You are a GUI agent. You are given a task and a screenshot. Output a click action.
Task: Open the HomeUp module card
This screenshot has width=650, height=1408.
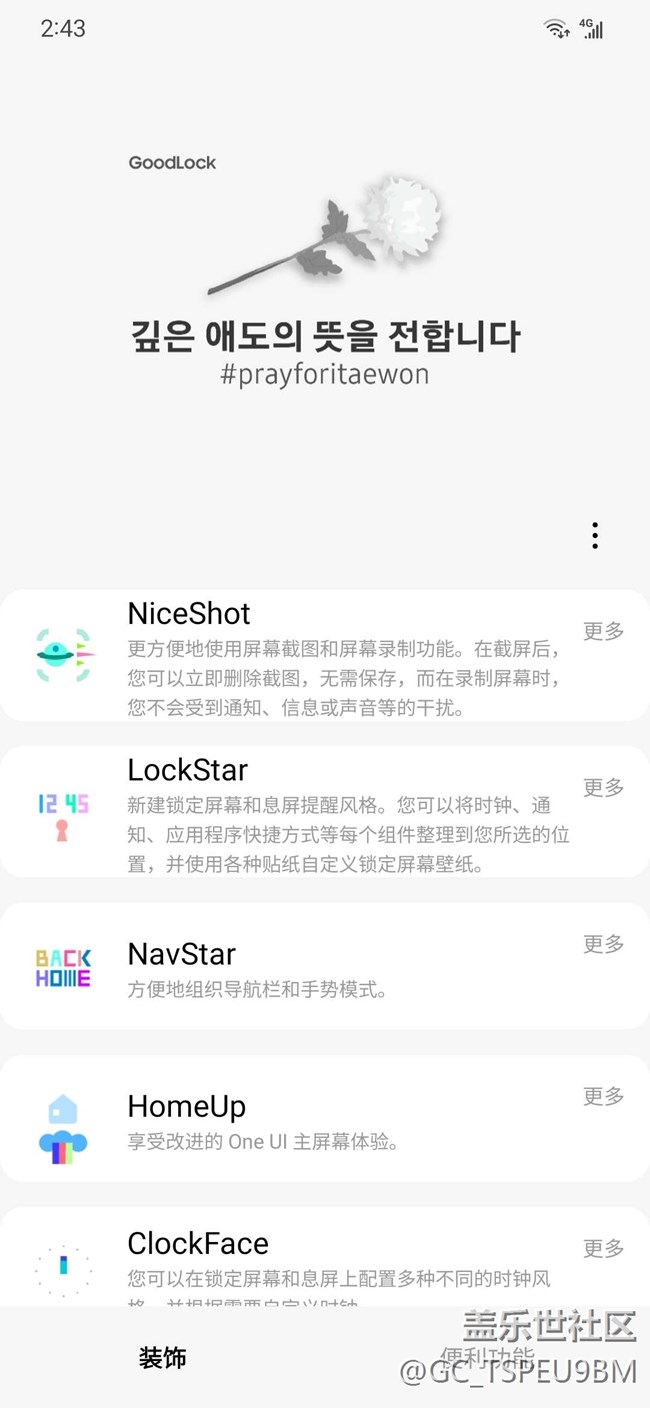[300, 1120]
